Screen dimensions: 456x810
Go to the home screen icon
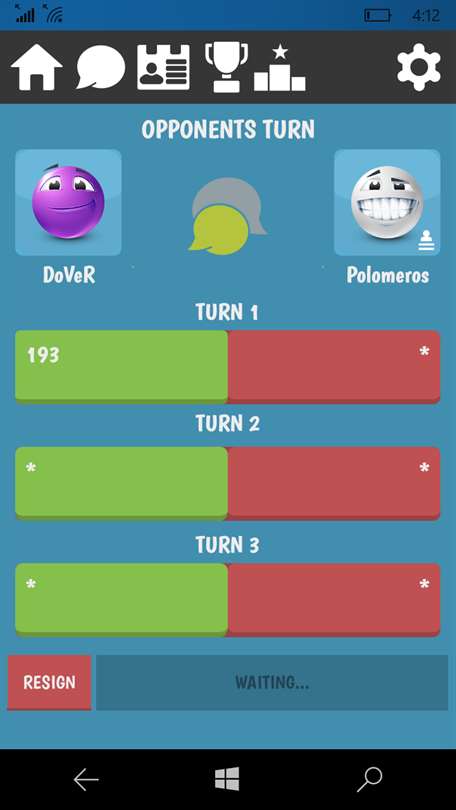click(36, 67)
